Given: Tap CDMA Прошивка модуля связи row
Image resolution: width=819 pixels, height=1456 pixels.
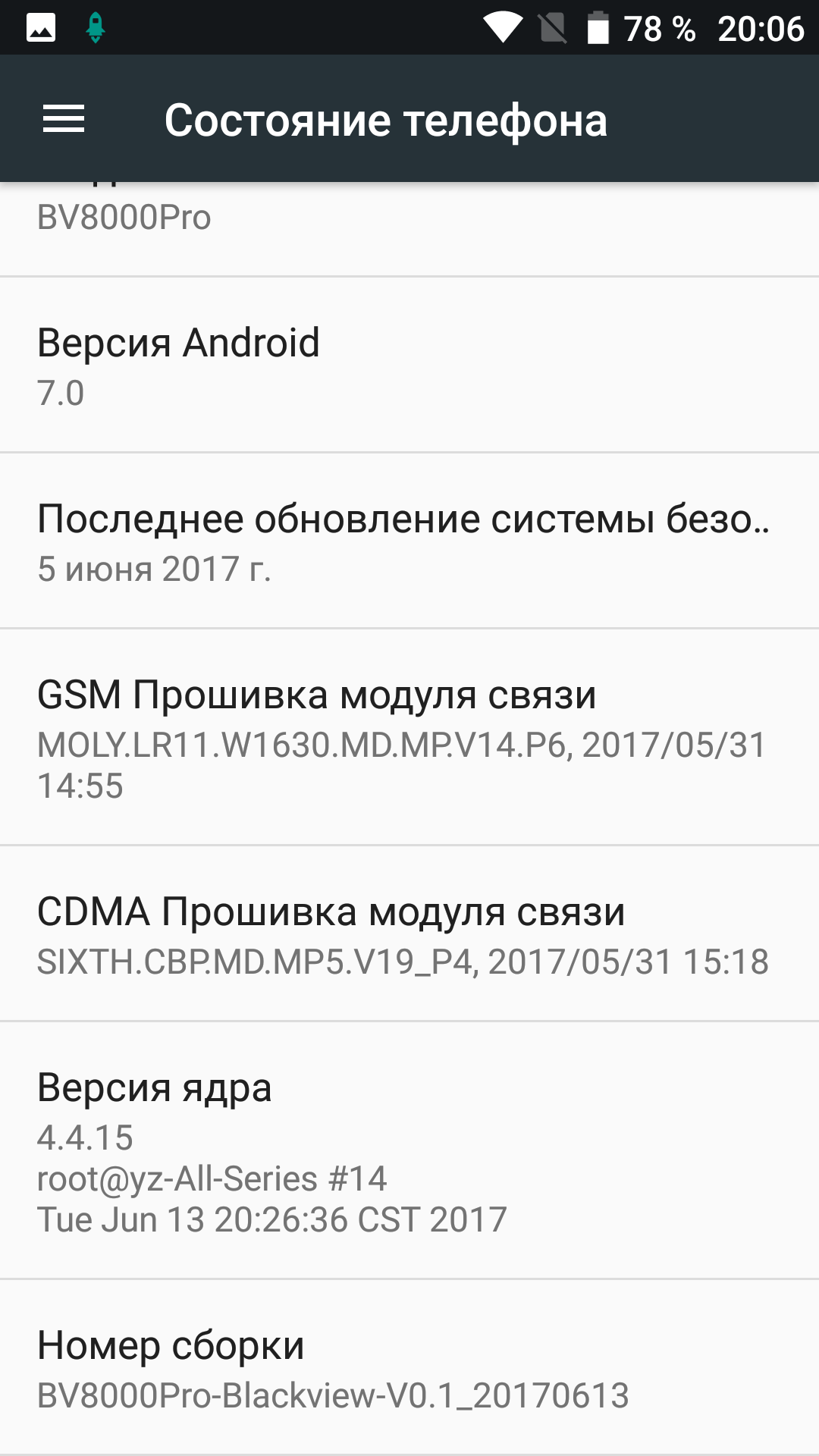Looking at the screenshot, I should pyautogui.click(x=409, y=934).
